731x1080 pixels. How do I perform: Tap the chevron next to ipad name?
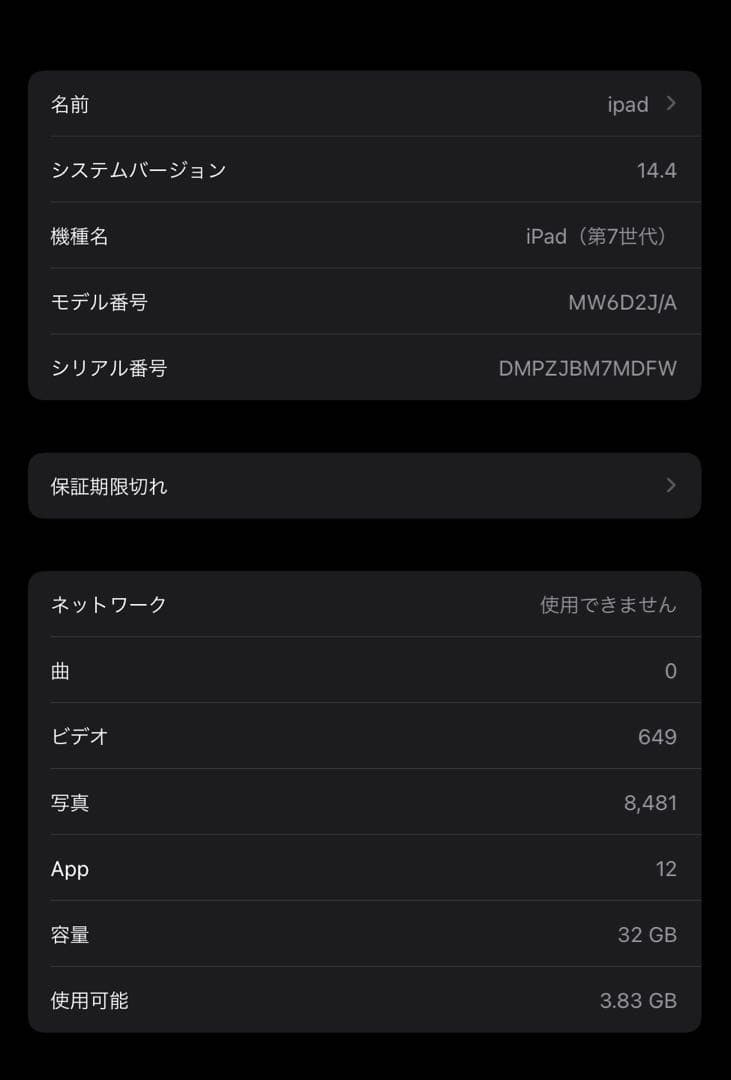click(x=670, y=104)
